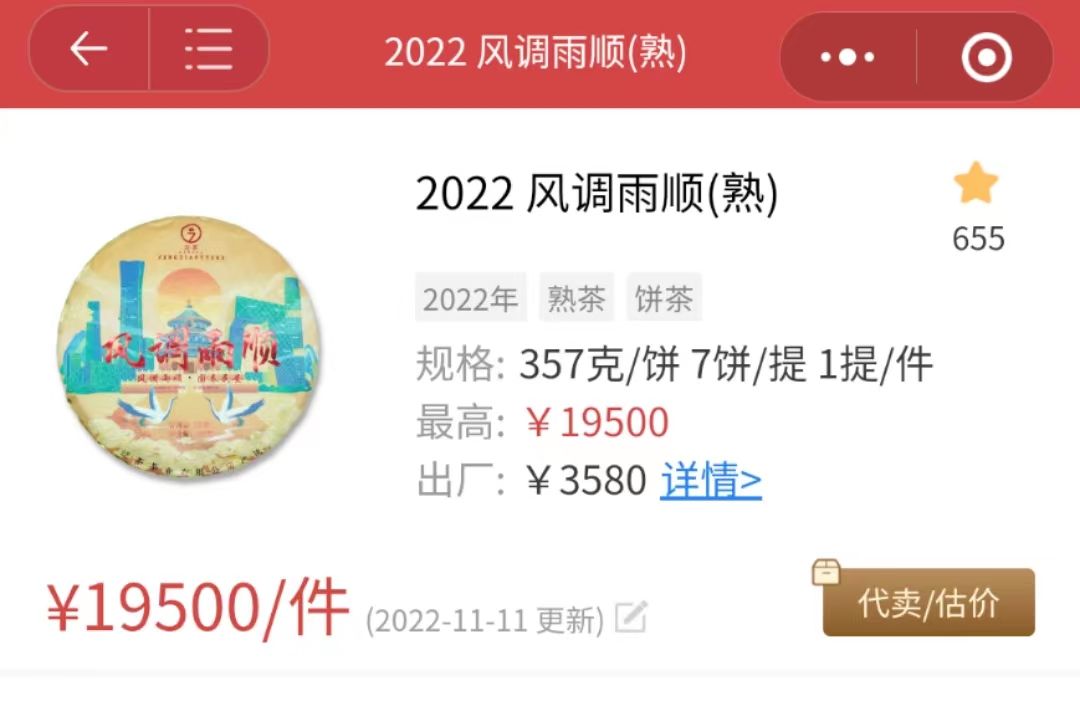Open the three-dot more options menu
1080x705 pixels.
[x=847, y=57]
